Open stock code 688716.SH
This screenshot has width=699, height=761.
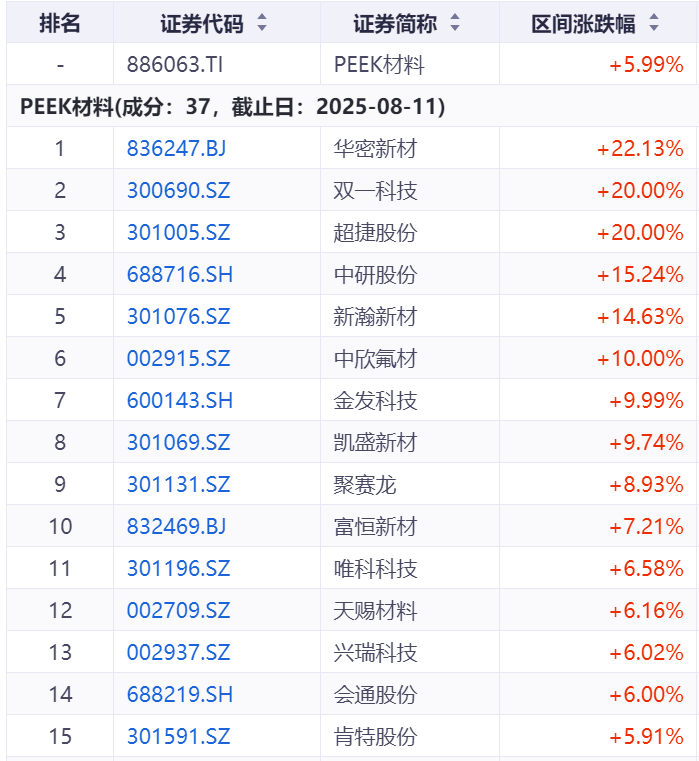tap(179, 275)
